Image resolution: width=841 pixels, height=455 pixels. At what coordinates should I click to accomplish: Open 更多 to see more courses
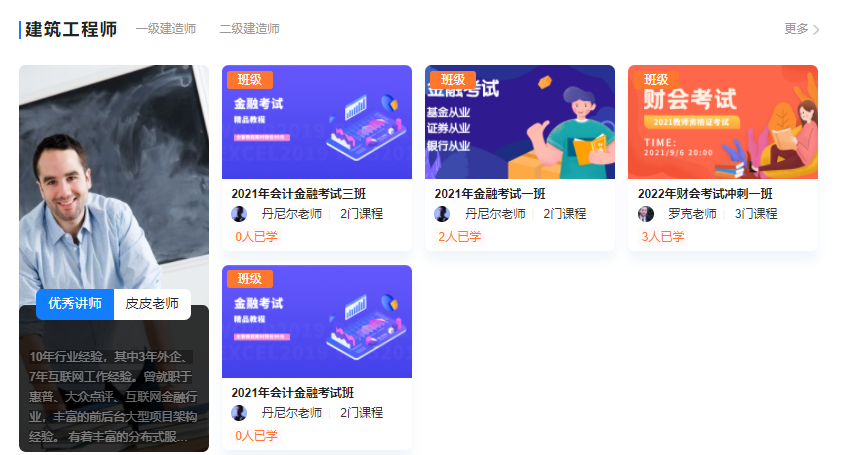(801, 29)
